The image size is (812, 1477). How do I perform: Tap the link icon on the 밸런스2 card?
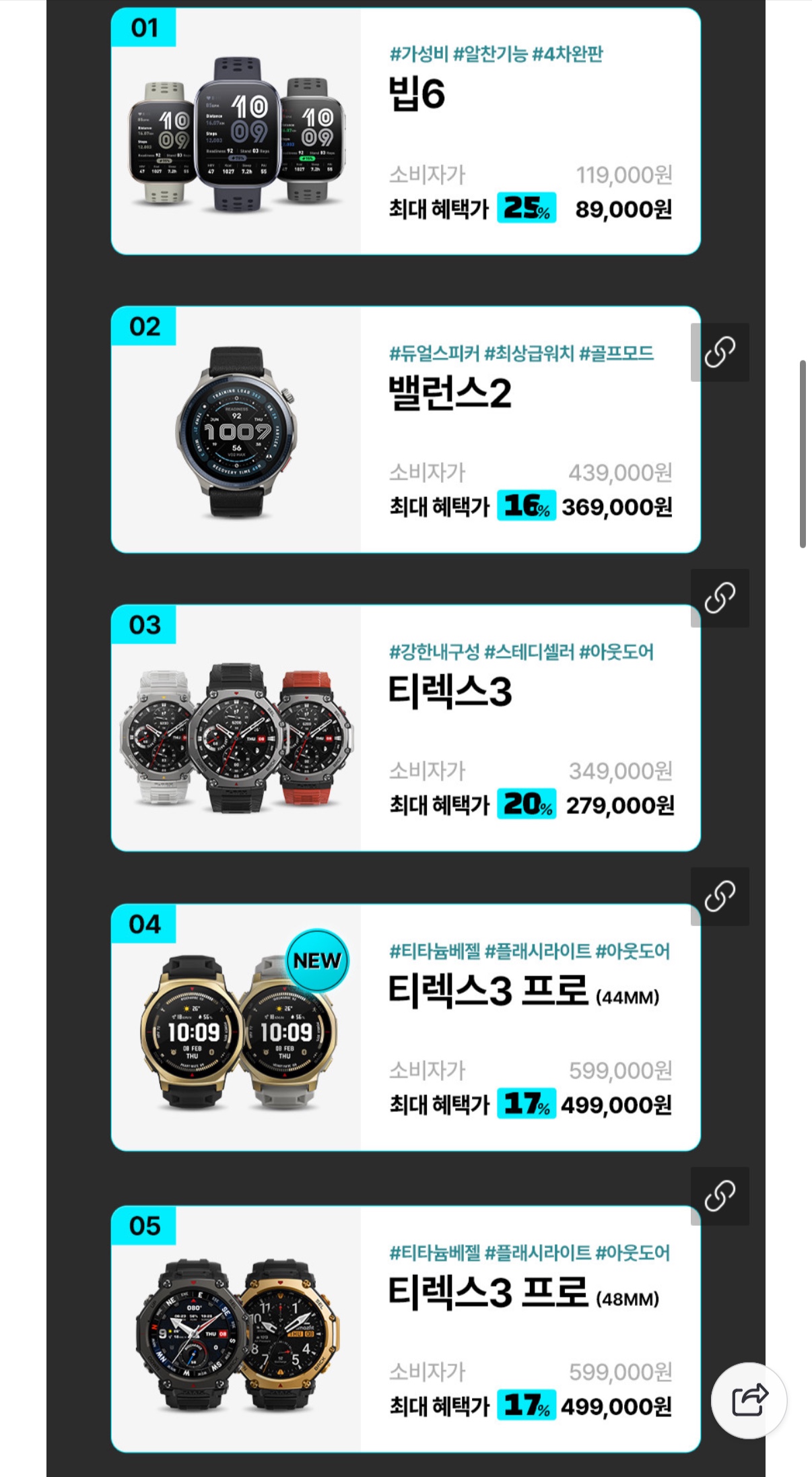pyautogui.click(x=720, y=352)
